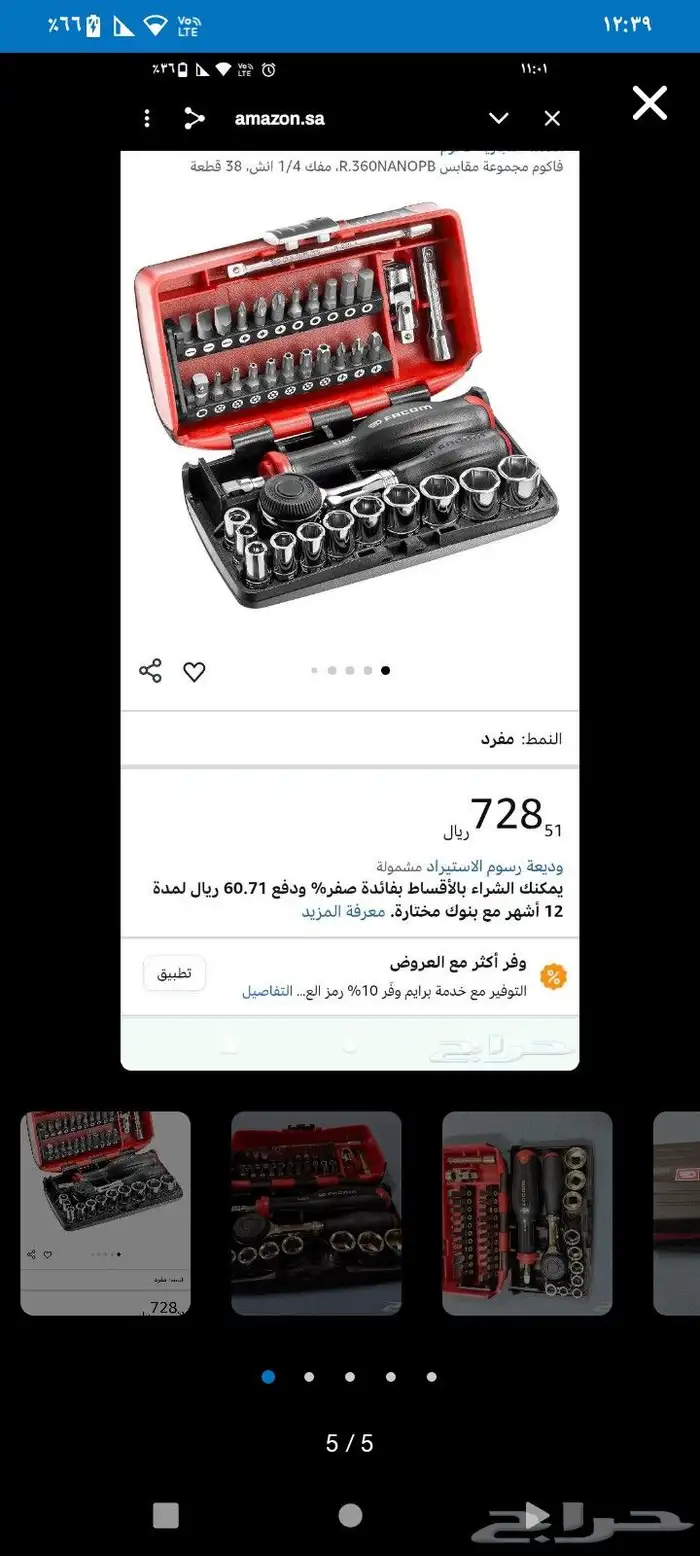Viewport: 700px width, 1556px height.
Task: Open the recent apps view
Action: tap(166, 1515)
